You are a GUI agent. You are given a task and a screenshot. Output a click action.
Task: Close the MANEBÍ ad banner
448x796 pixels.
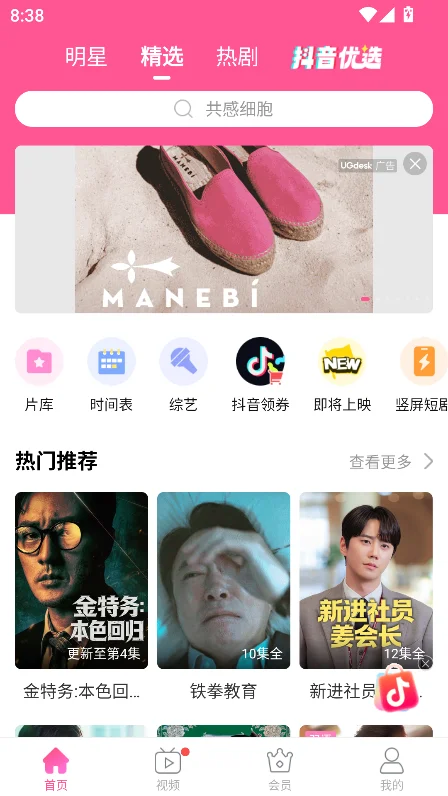tap(415, 164)
